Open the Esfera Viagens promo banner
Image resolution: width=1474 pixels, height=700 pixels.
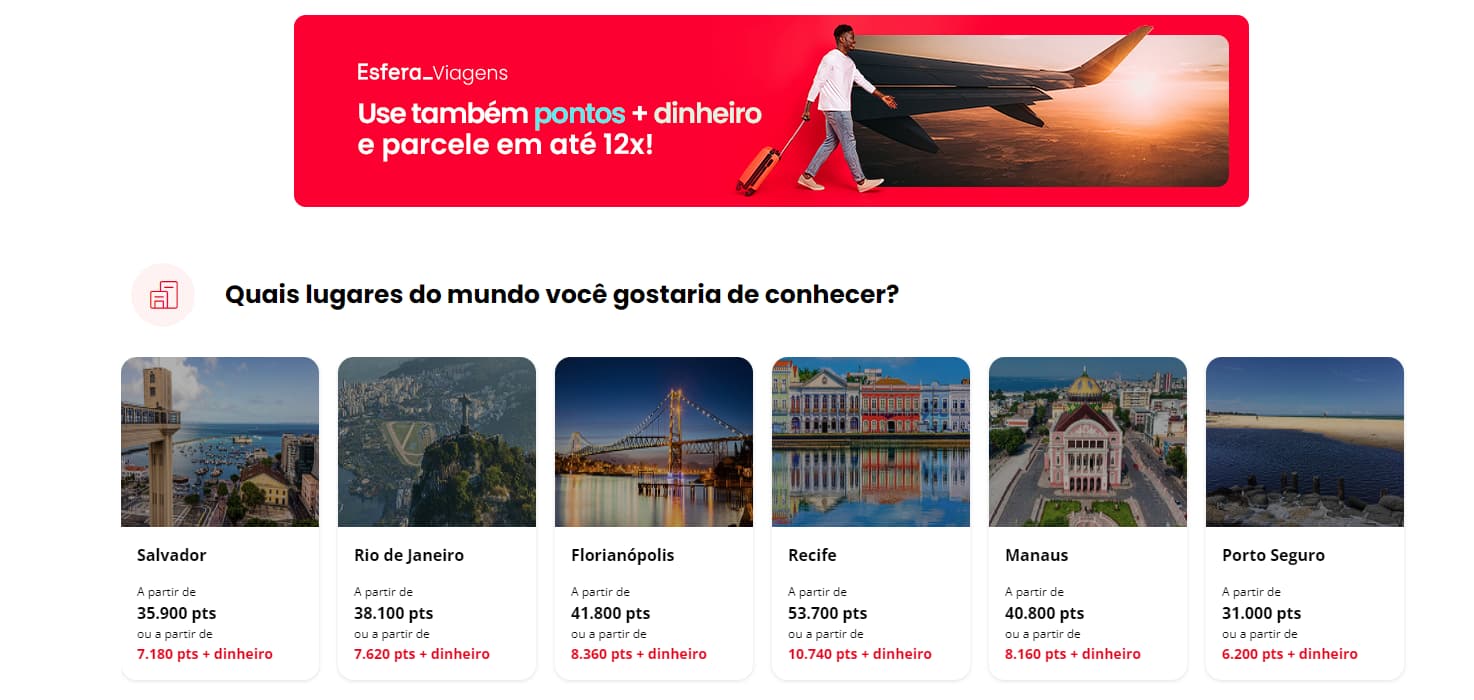(770, 111)
